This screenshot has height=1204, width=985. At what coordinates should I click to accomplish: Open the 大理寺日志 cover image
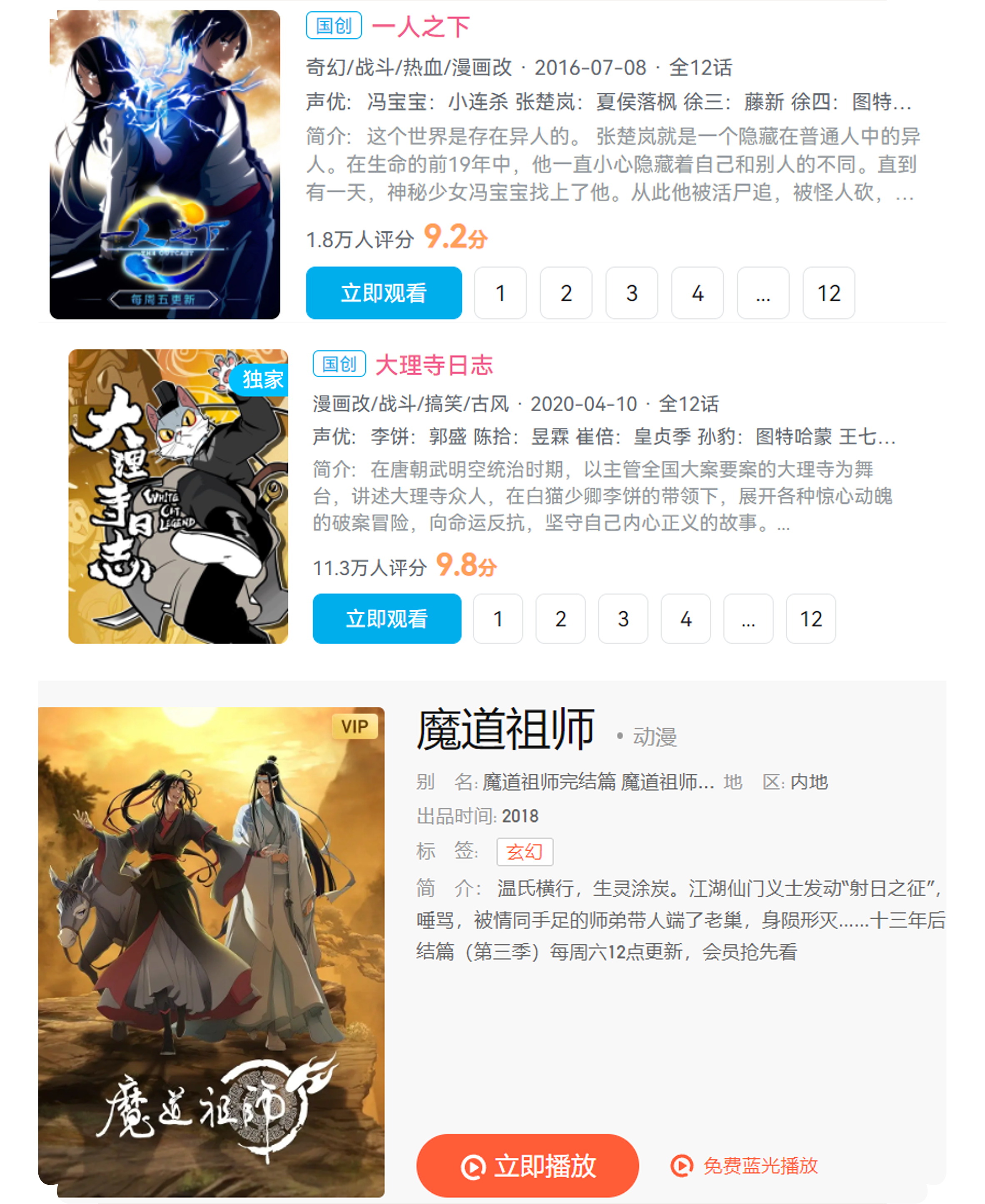[178, 496]
